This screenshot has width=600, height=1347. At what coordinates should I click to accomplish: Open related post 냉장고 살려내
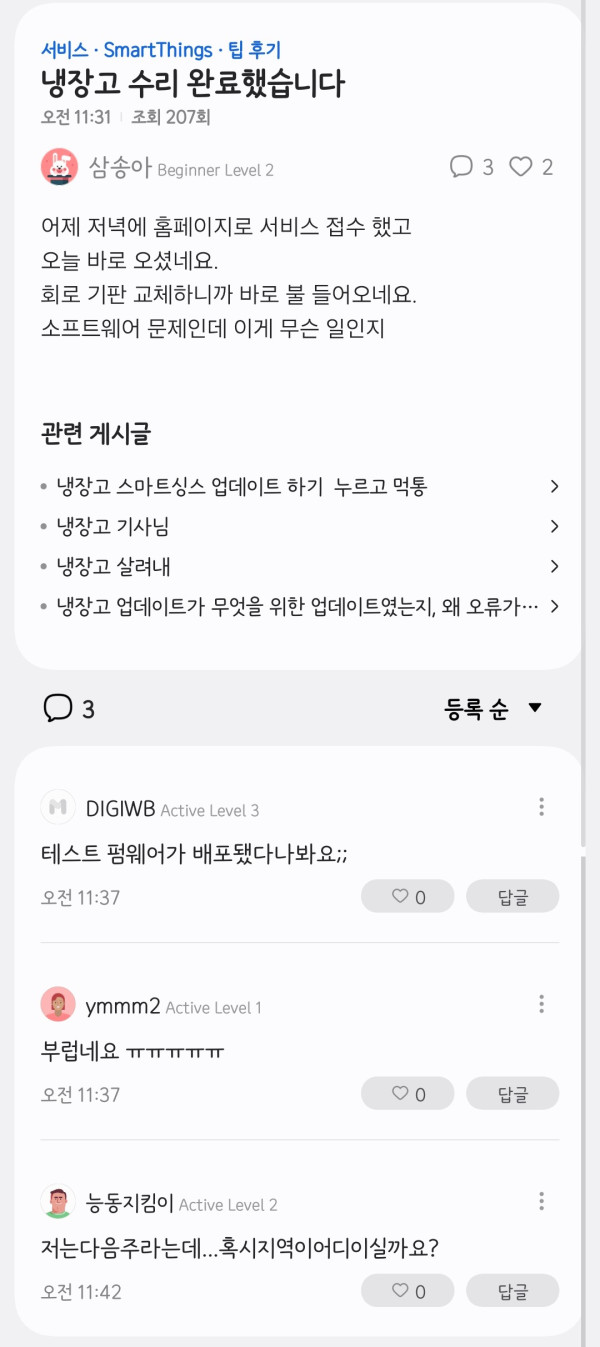coord(300,567)
